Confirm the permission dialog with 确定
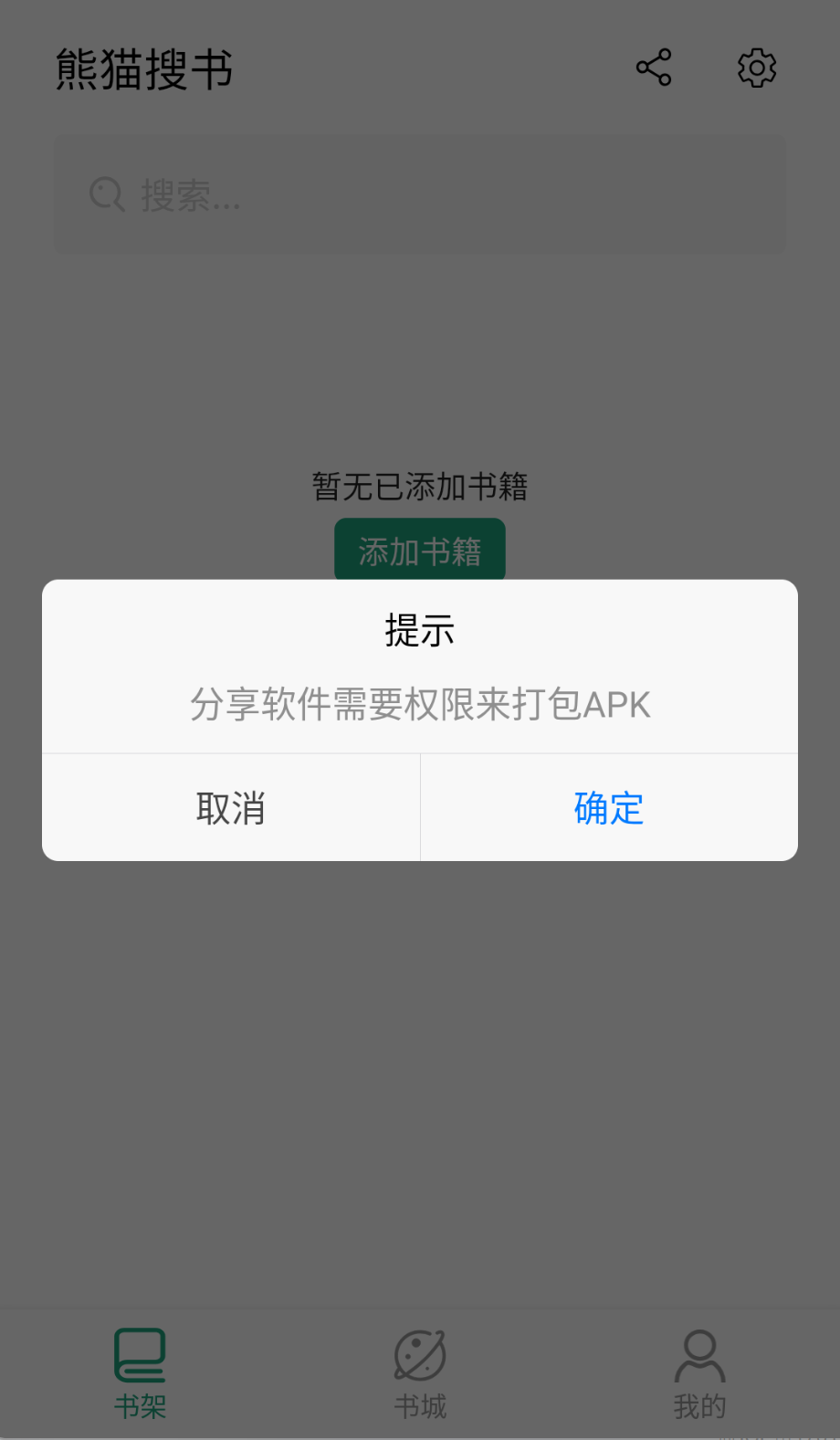Viewport: 840px width, 1440px height. (607, 807)
